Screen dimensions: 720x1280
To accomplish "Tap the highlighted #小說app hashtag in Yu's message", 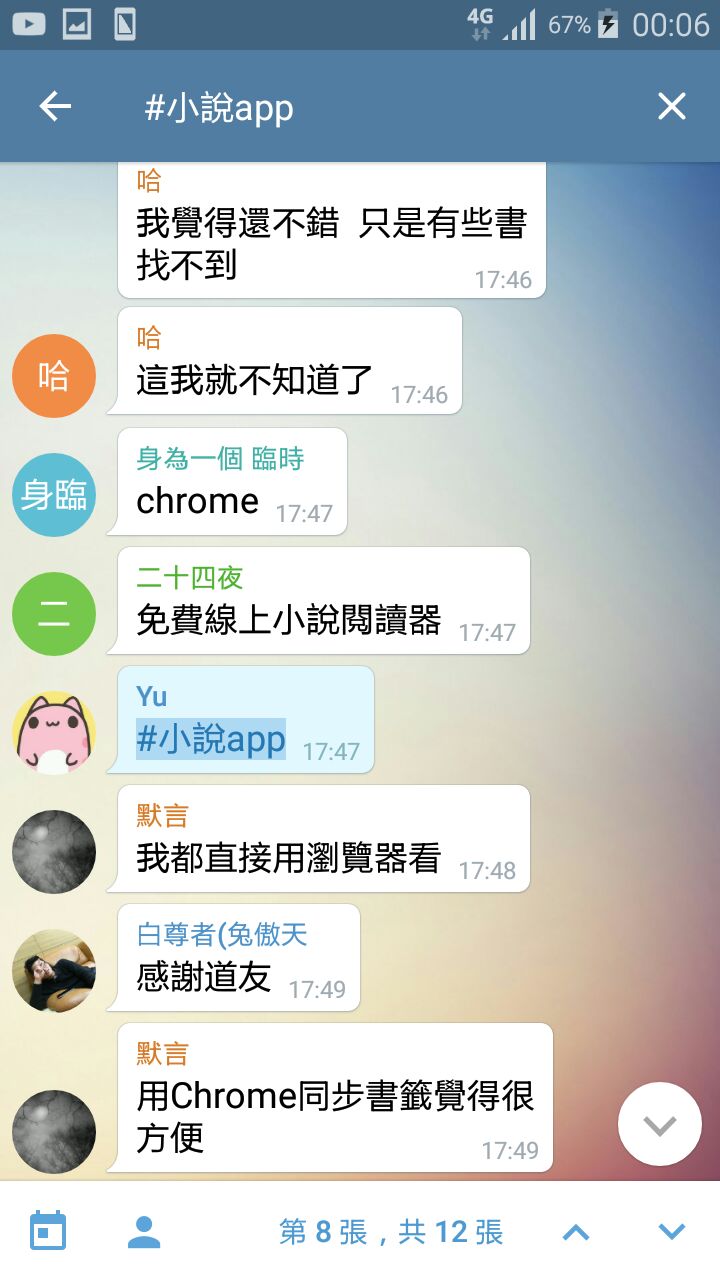I will (211, 739).
